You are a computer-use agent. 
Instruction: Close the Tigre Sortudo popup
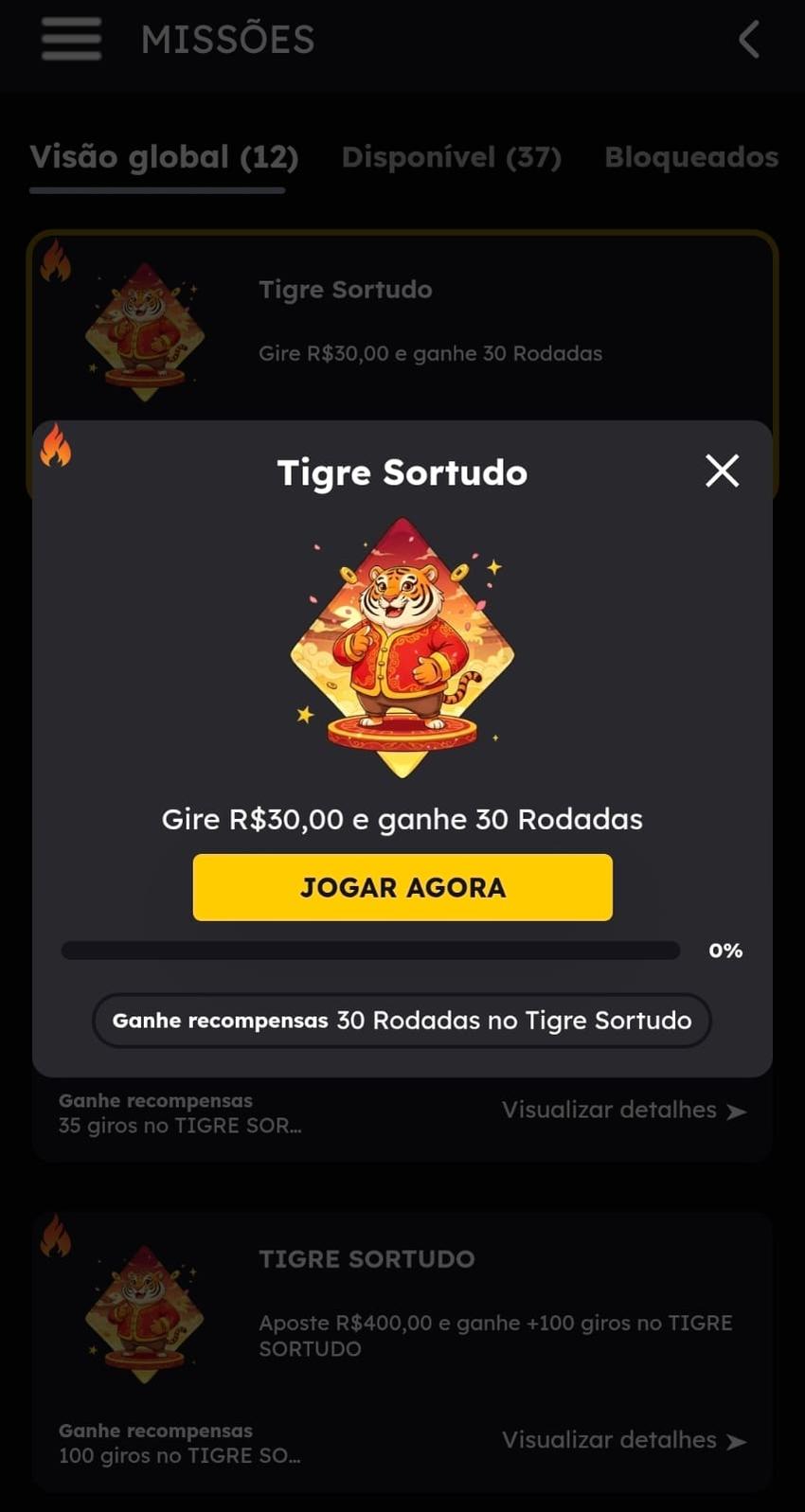click(722, 471)
